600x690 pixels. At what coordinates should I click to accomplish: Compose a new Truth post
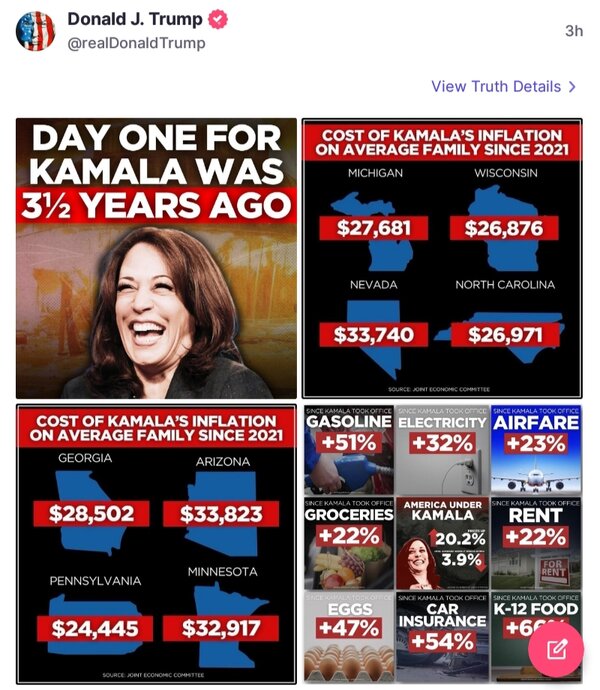(556, 649)
